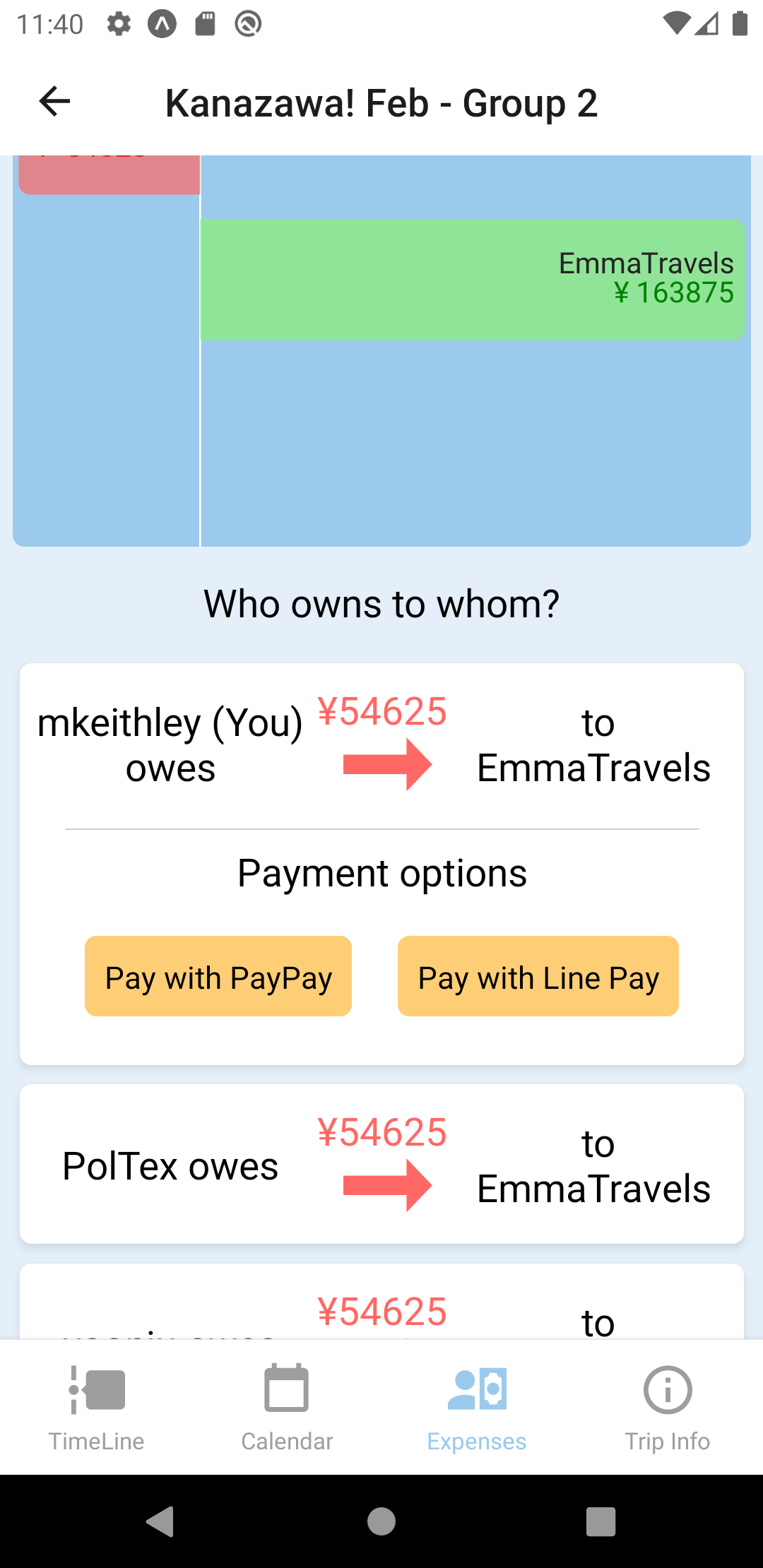Open the Trip Info tab
Image resolution: width=763 pixels, height=1568 pixels.
668,1407
